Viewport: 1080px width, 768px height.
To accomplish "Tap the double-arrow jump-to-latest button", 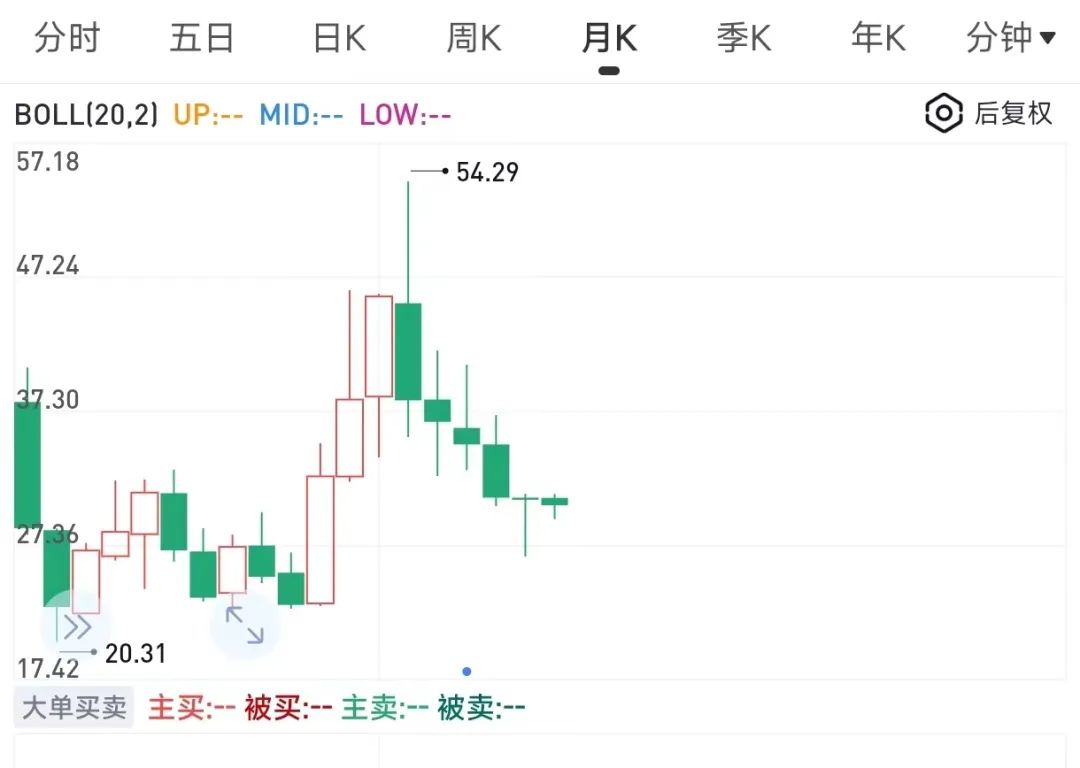I will pyautogui.click(x=76, y=627).
